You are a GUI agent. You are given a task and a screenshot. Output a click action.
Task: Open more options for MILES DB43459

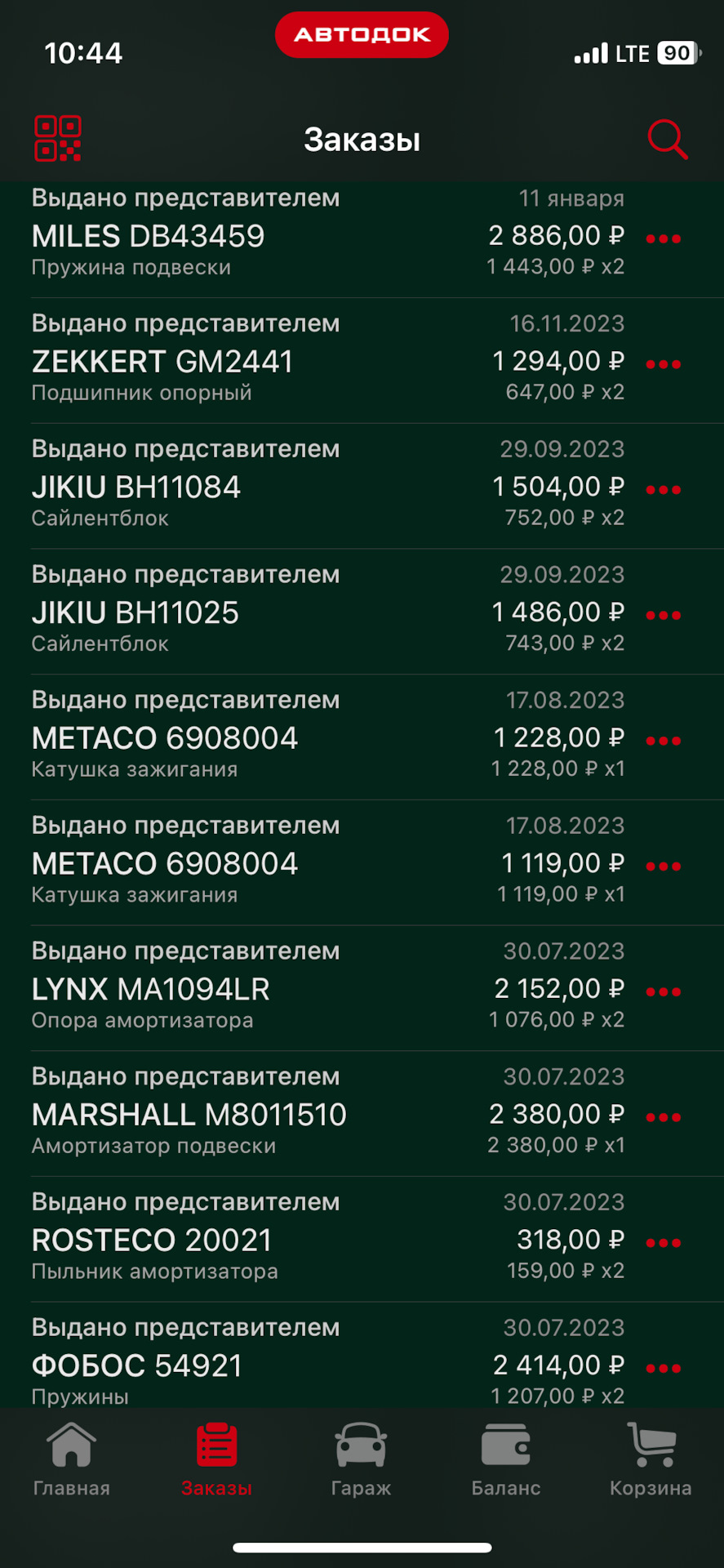click(663, 239)
